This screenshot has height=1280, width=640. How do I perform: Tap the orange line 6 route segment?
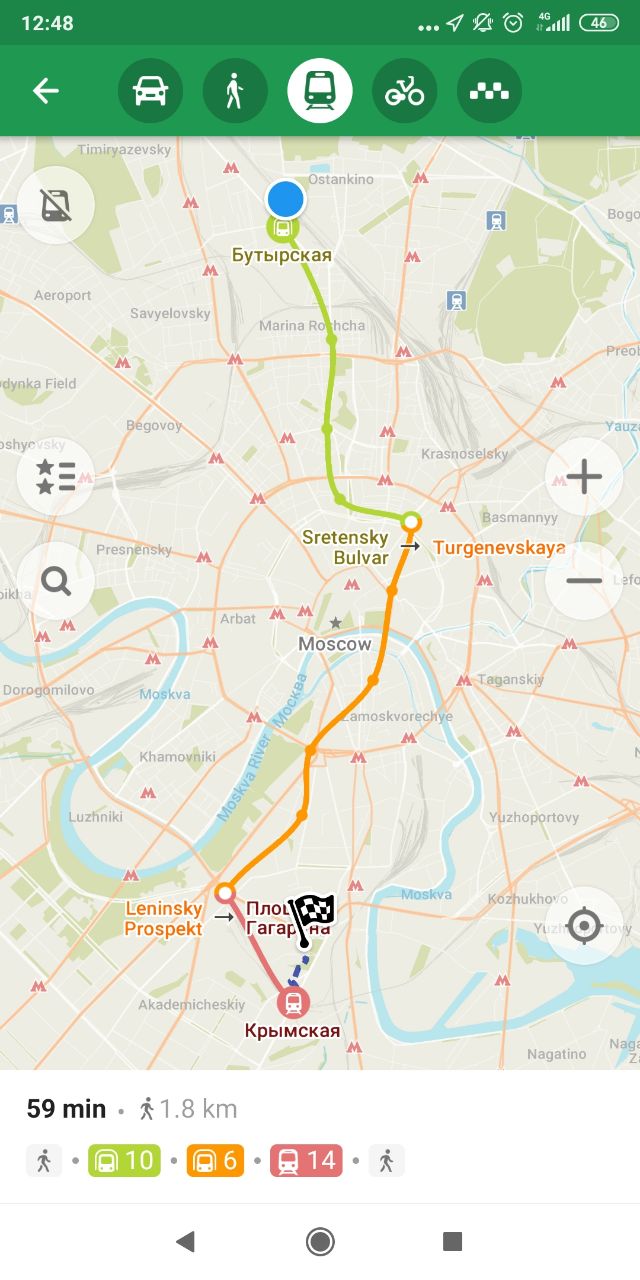215,1161
